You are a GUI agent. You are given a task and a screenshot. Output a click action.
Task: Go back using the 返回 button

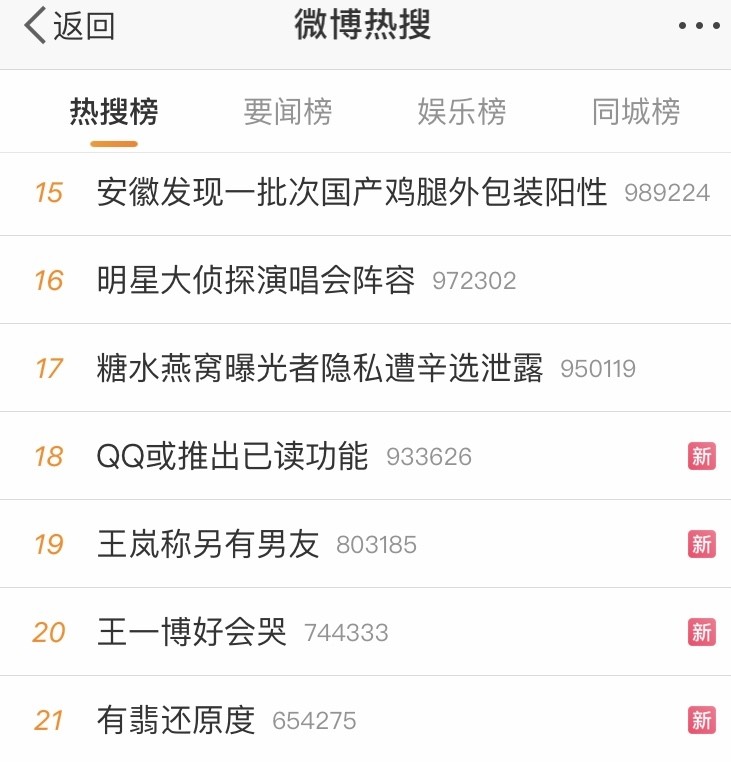[x=70, y=26]
